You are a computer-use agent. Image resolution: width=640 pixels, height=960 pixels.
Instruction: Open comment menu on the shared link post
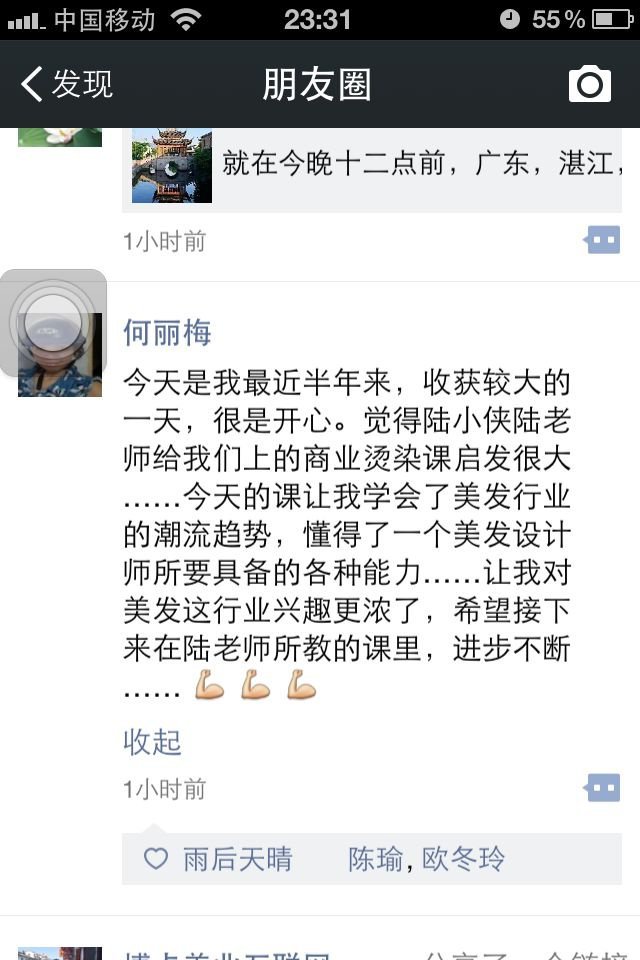click(x=603, y=240)
